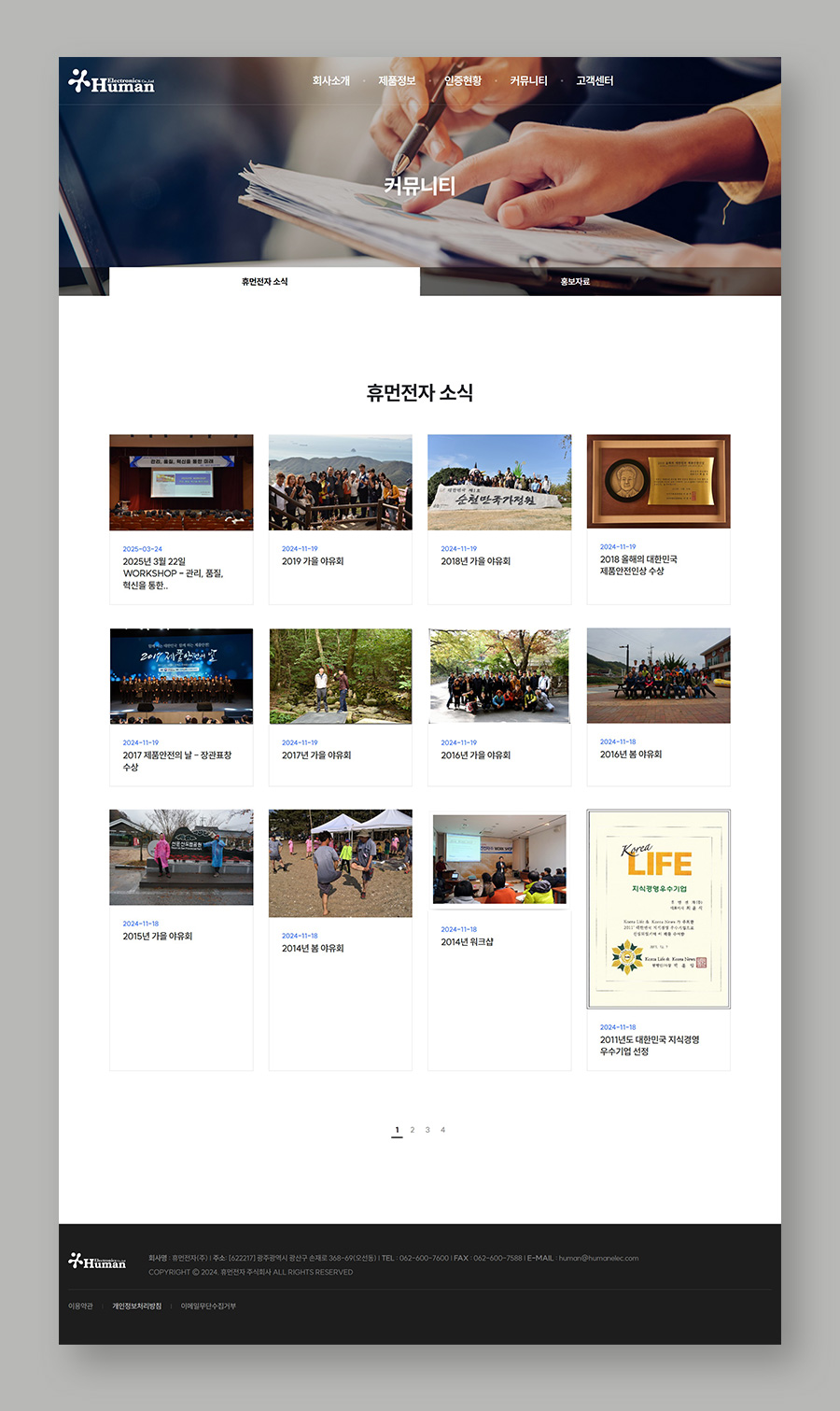This screenshot has width=840, height=1411.
Task: Open the 2016년 봄 야유회 post
Action: coord(631,754)
